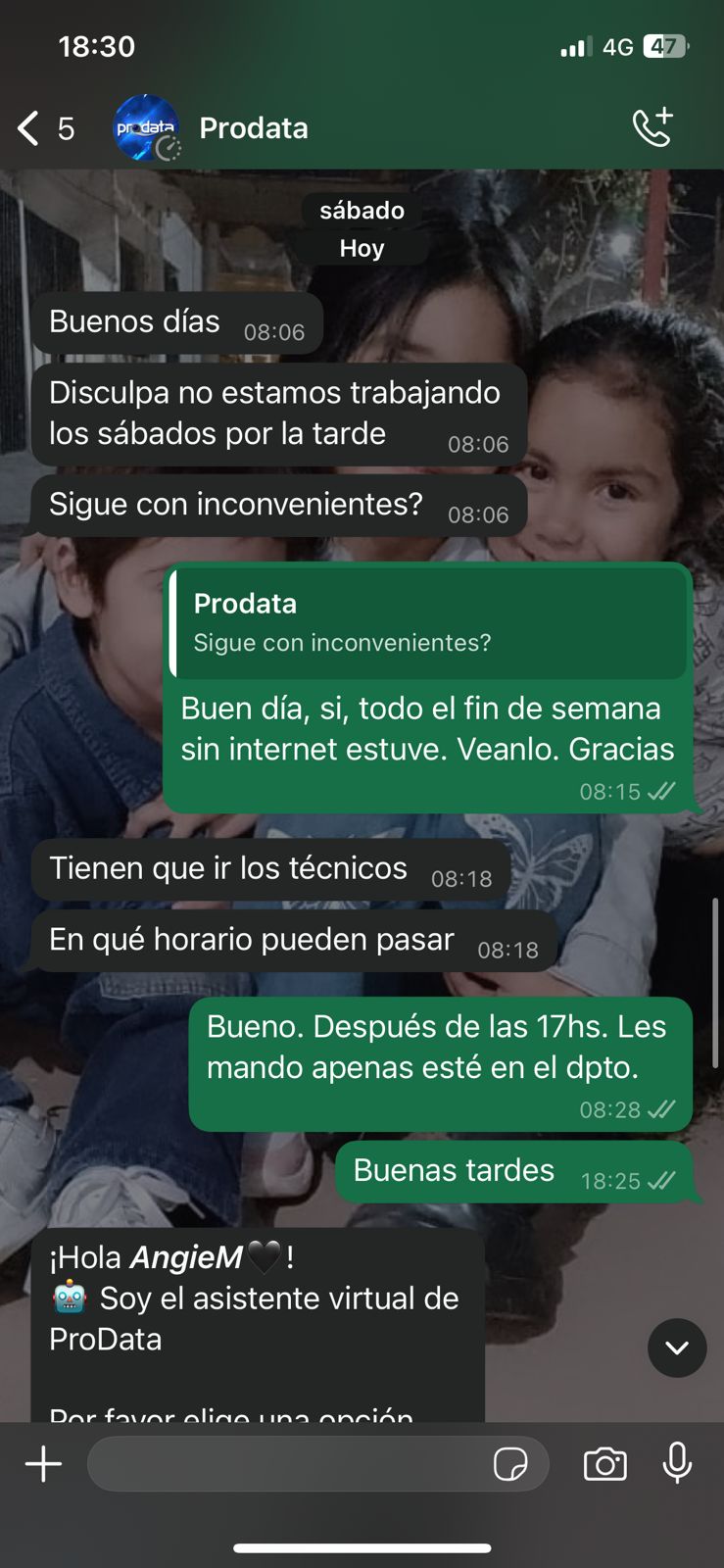Jump to the latest messages
The width and height of the screenshot is (724, 1568).
pos(676,1347)
